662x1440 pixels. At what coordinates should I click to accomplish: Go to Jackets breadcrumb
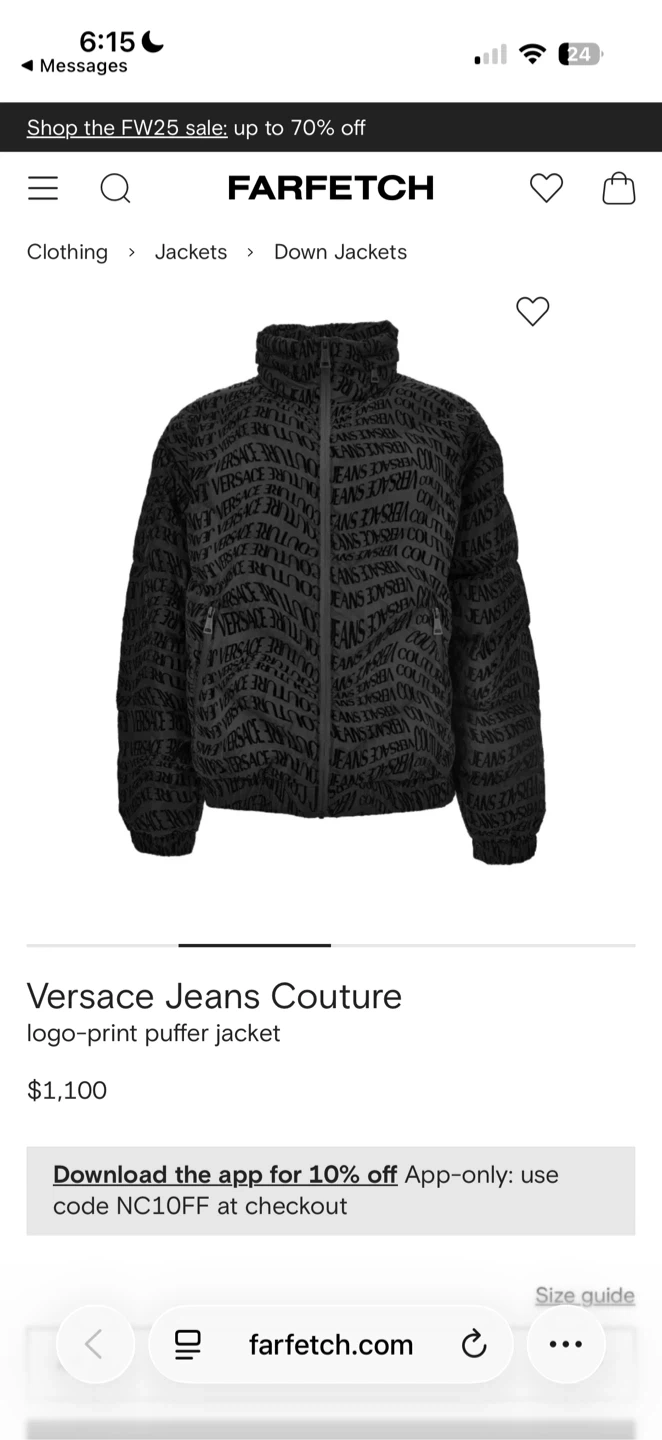click(191, 252)
